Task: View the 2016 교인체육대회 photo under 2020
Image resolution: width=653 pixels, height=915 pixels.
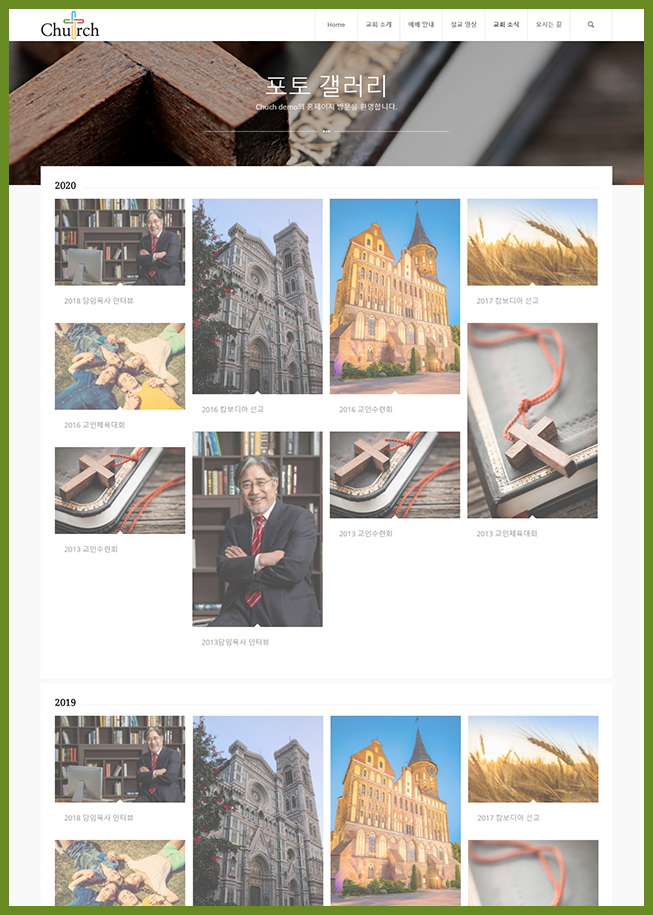Action: click(120, 366)
